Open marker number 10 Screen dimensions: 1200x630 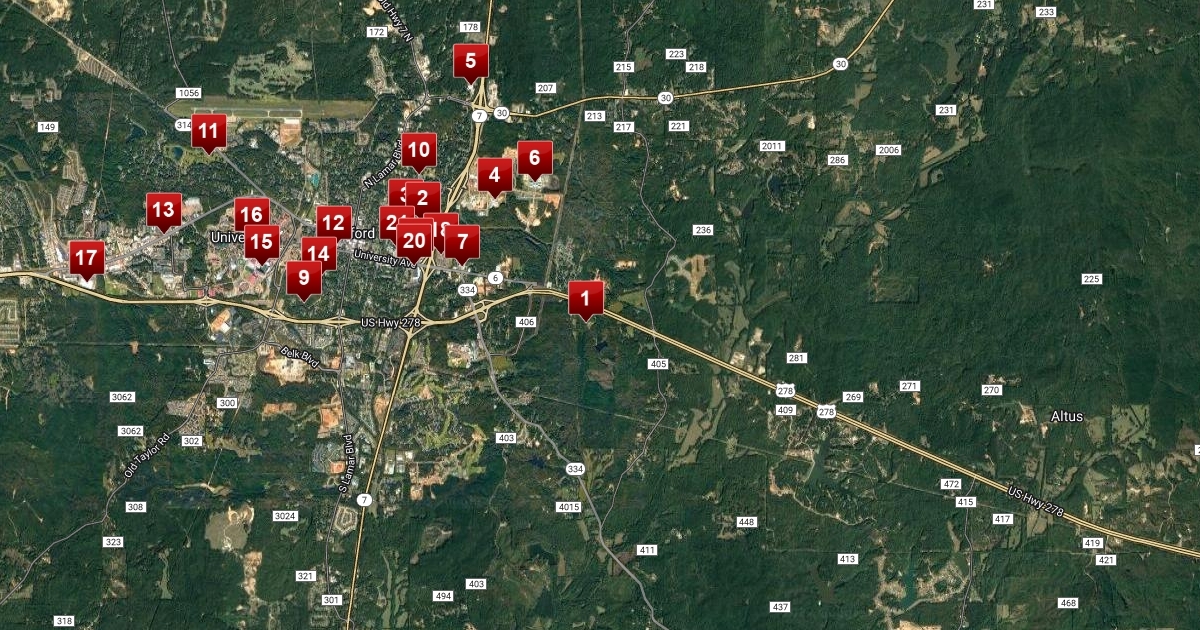click(420, 151)
